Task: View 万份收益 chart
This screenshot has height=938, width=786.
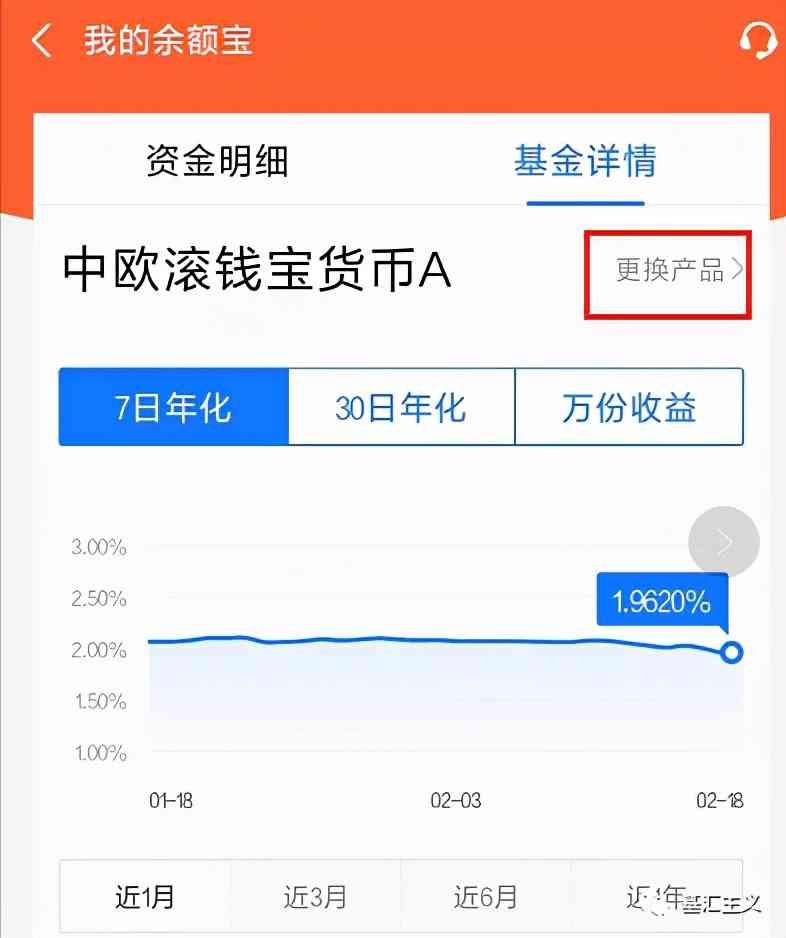Action: pyautogui.click(x=629, y=407)
